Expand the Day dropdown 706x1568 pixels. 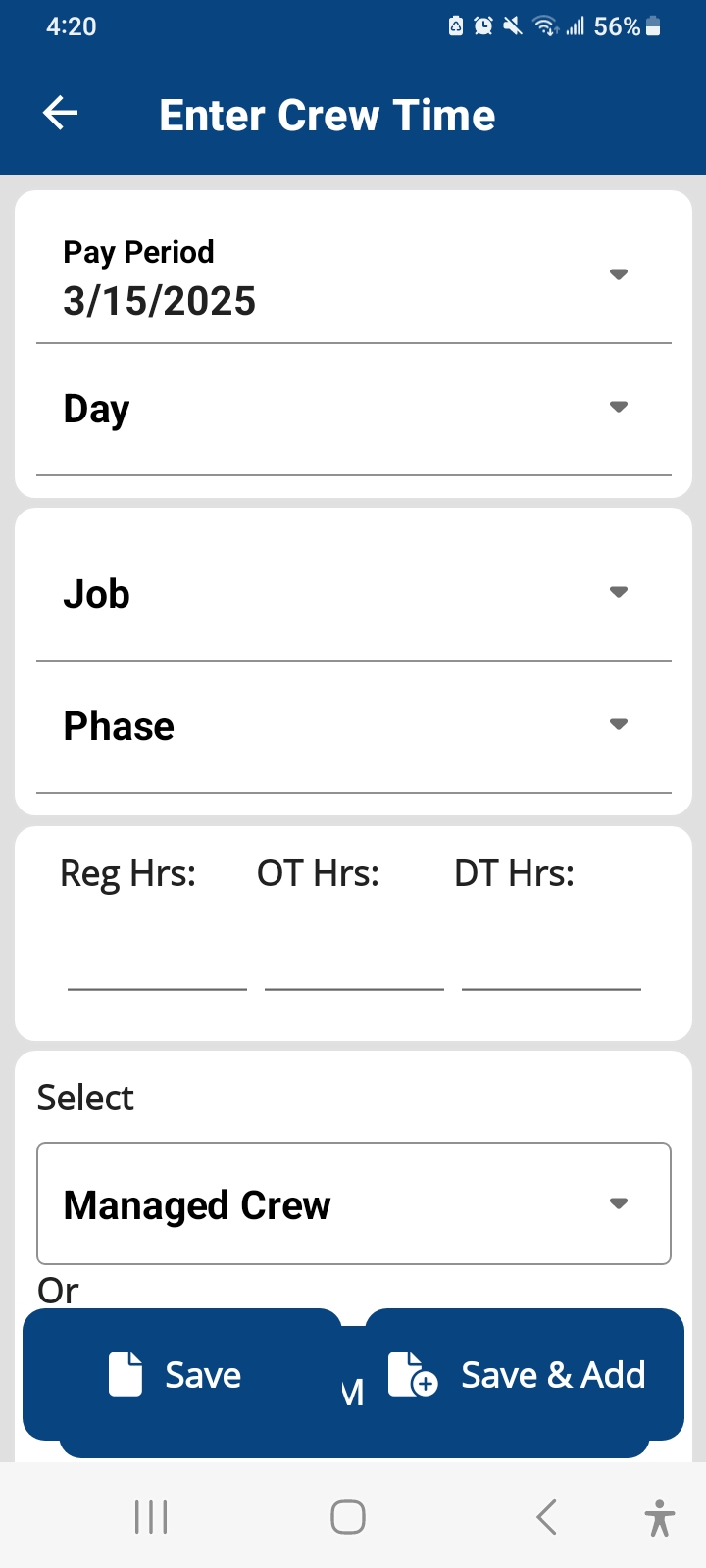coord(353,410)
